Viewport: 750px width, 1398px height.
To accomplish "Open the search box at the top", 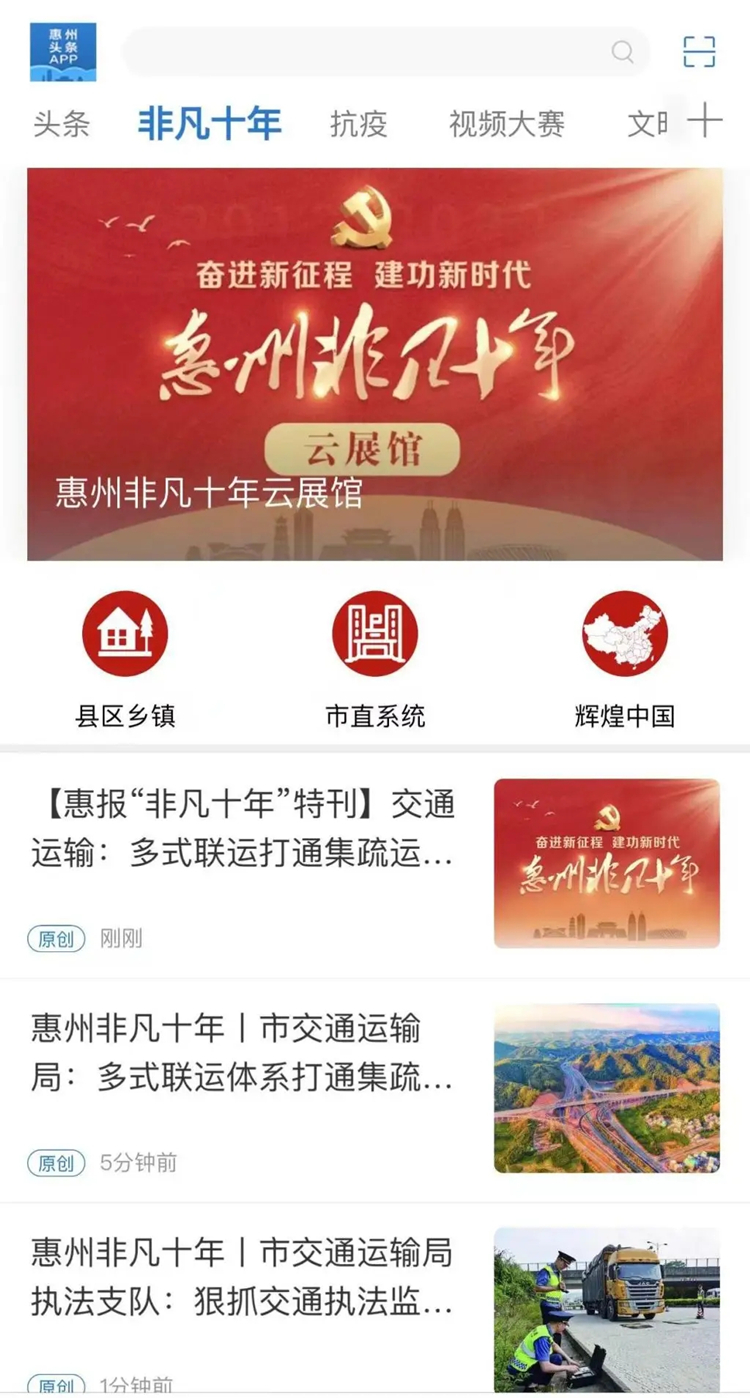I will pos(385,52).
